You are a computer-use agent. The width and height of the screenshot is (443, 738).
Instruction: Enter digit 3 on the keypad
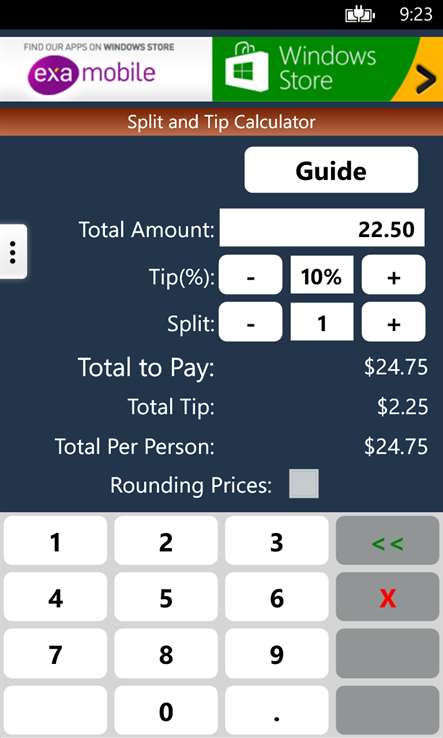[x=277, y=540]
